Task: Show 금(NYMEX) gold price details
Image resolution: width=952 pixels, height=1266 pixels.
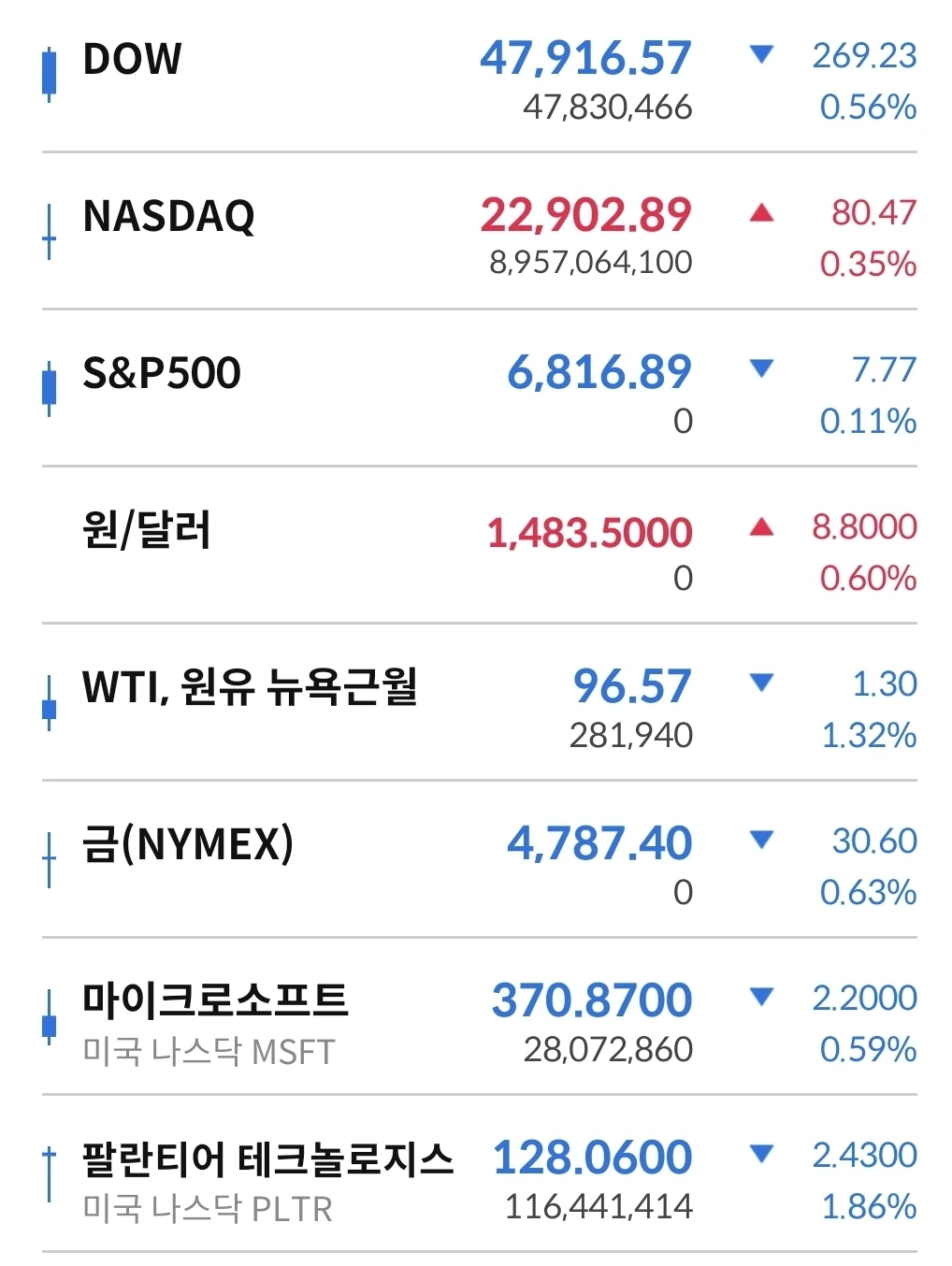Action: (x=188, y=845)
